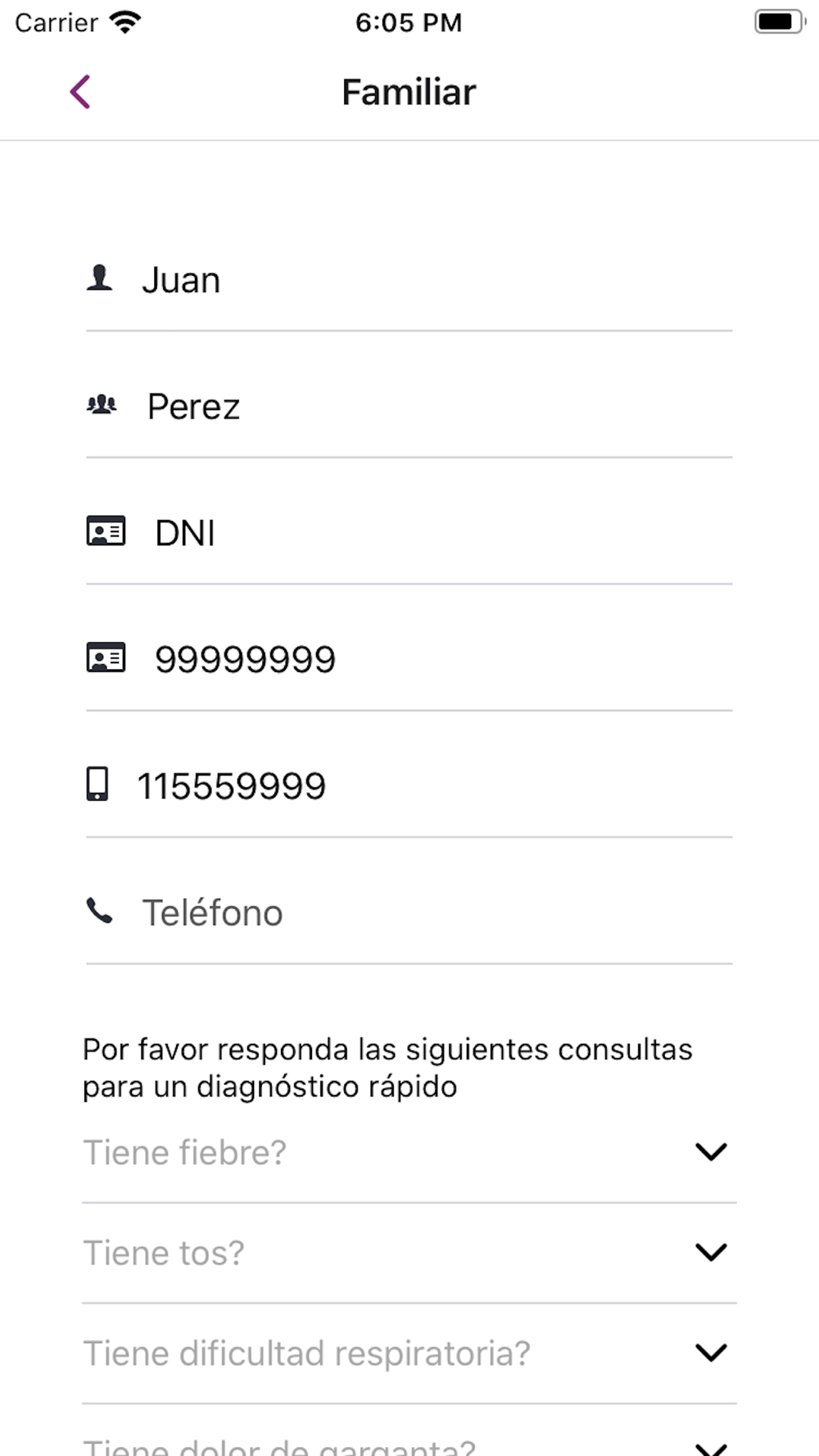Screen dimensions: 819x1456
Task: Edit the document number 99999999
Action: (x=409, y=659)
